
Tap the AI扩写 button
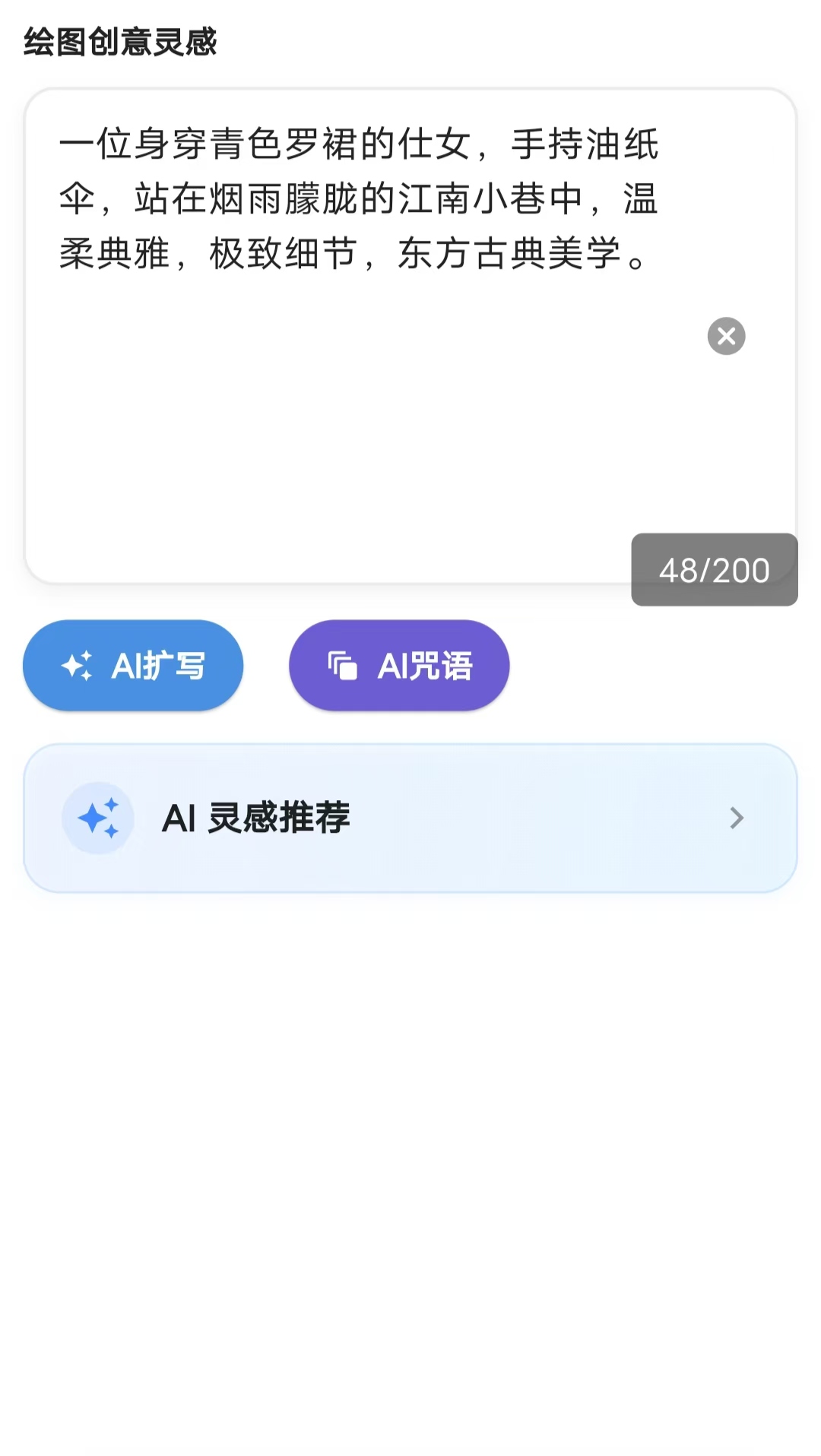pyautogui.click(x=133, y=666)
